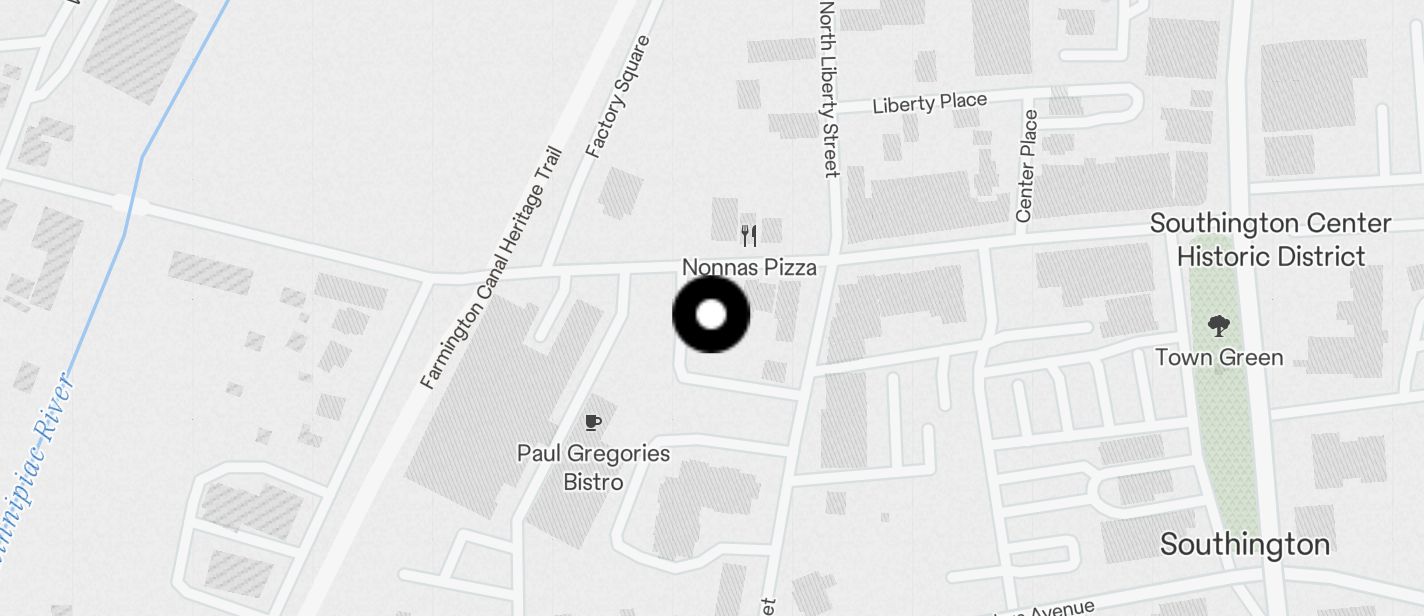Open the Nonnas Pizza restaurant marker
This screenshot has height=616, width=1424.
pyautogui.click(x=748, y=236)
